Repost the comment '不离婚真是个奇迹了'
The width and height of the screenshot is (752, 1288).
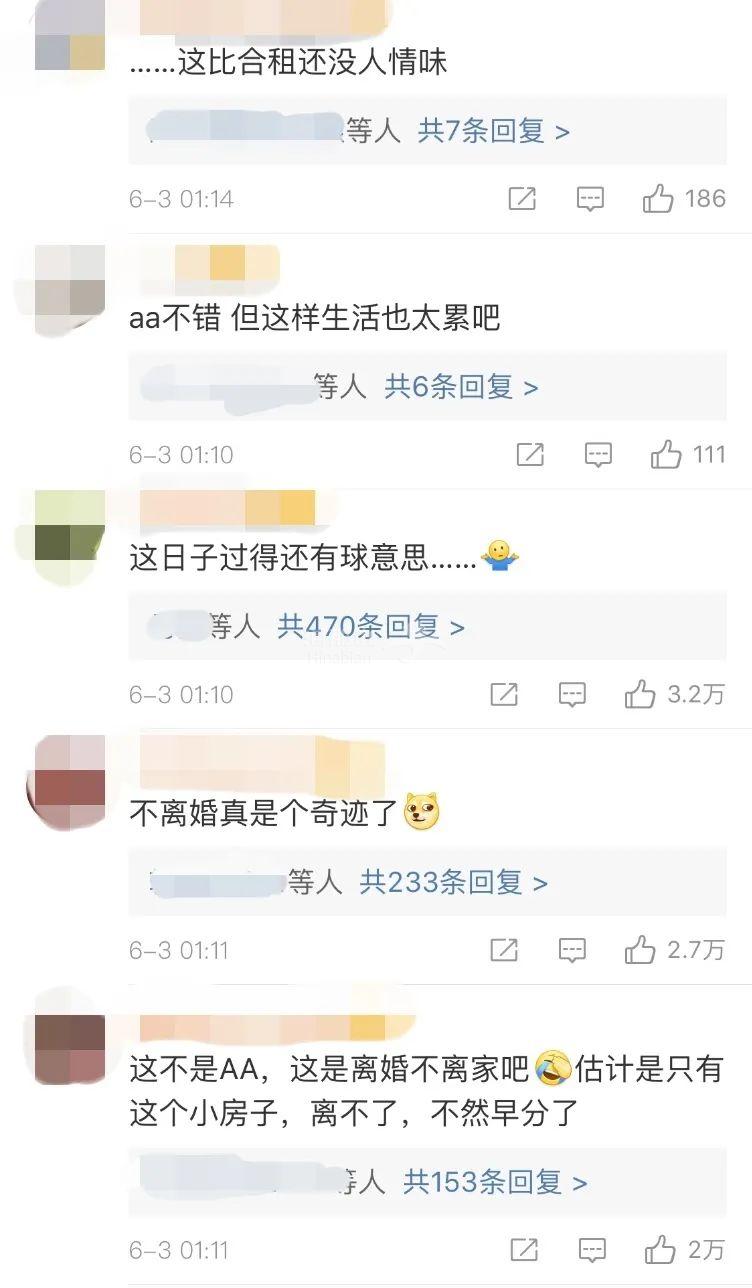click(x=505, y=950)
